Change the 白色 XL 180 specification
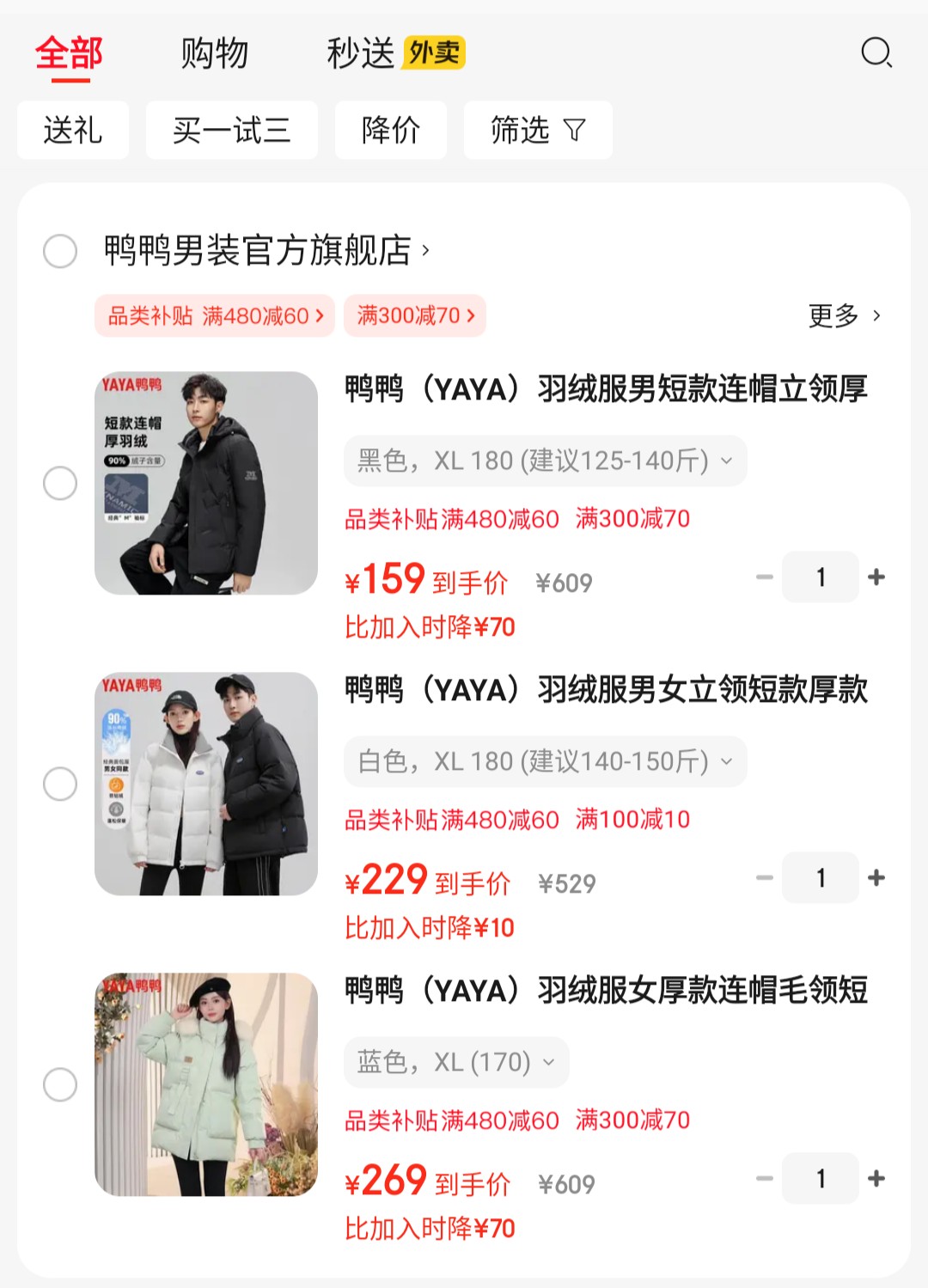The image size is (928, 1288). [x=545, y=761]
